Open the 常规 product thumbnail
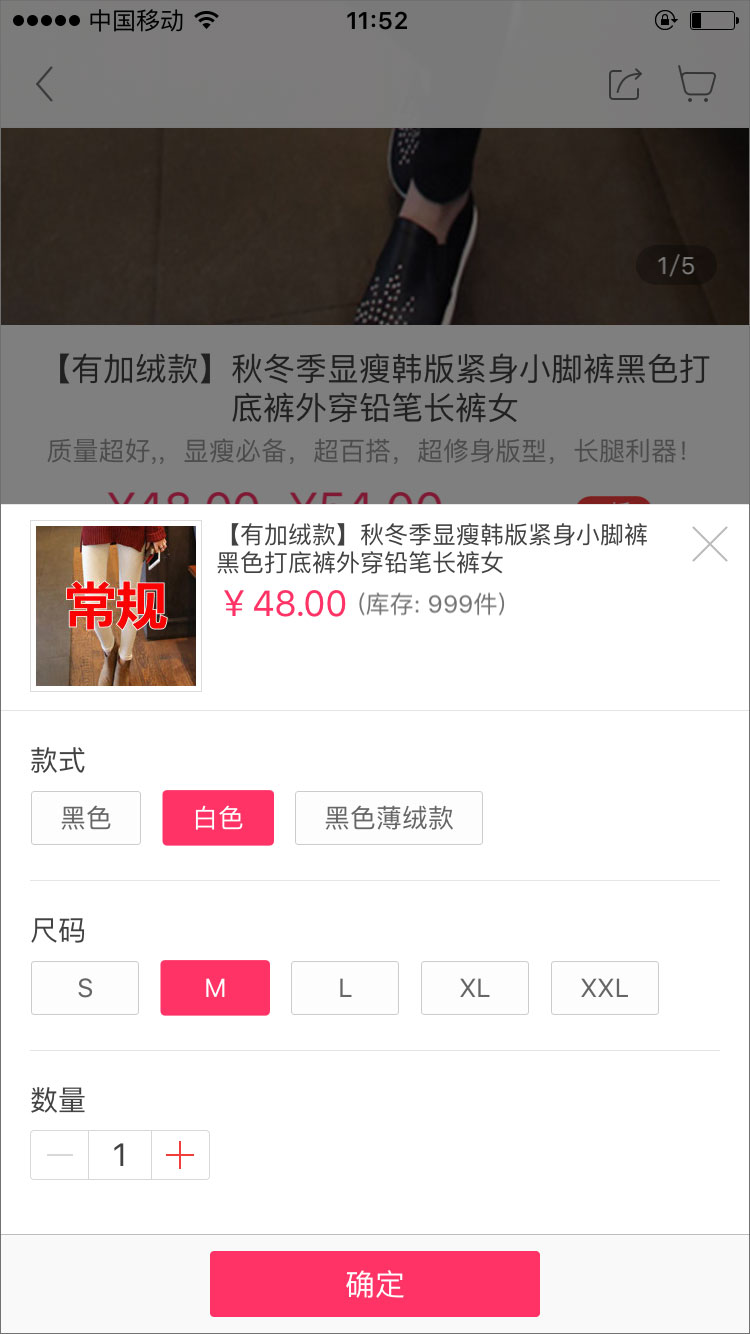Image resolution: width=750 pixels, height=1334 pixels. point(116,606)
